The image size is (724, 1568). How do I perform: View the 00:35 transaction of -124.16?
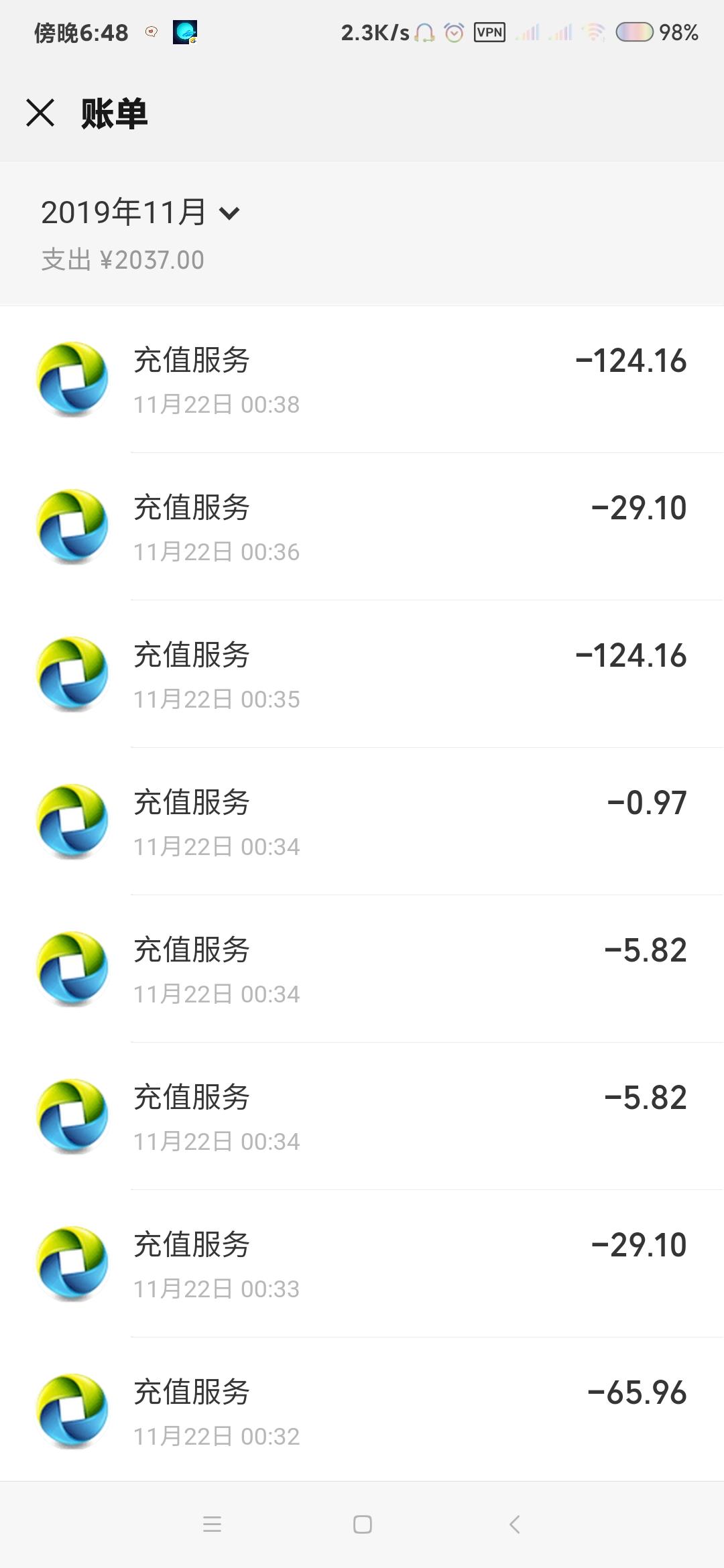[x=362, y=675]
